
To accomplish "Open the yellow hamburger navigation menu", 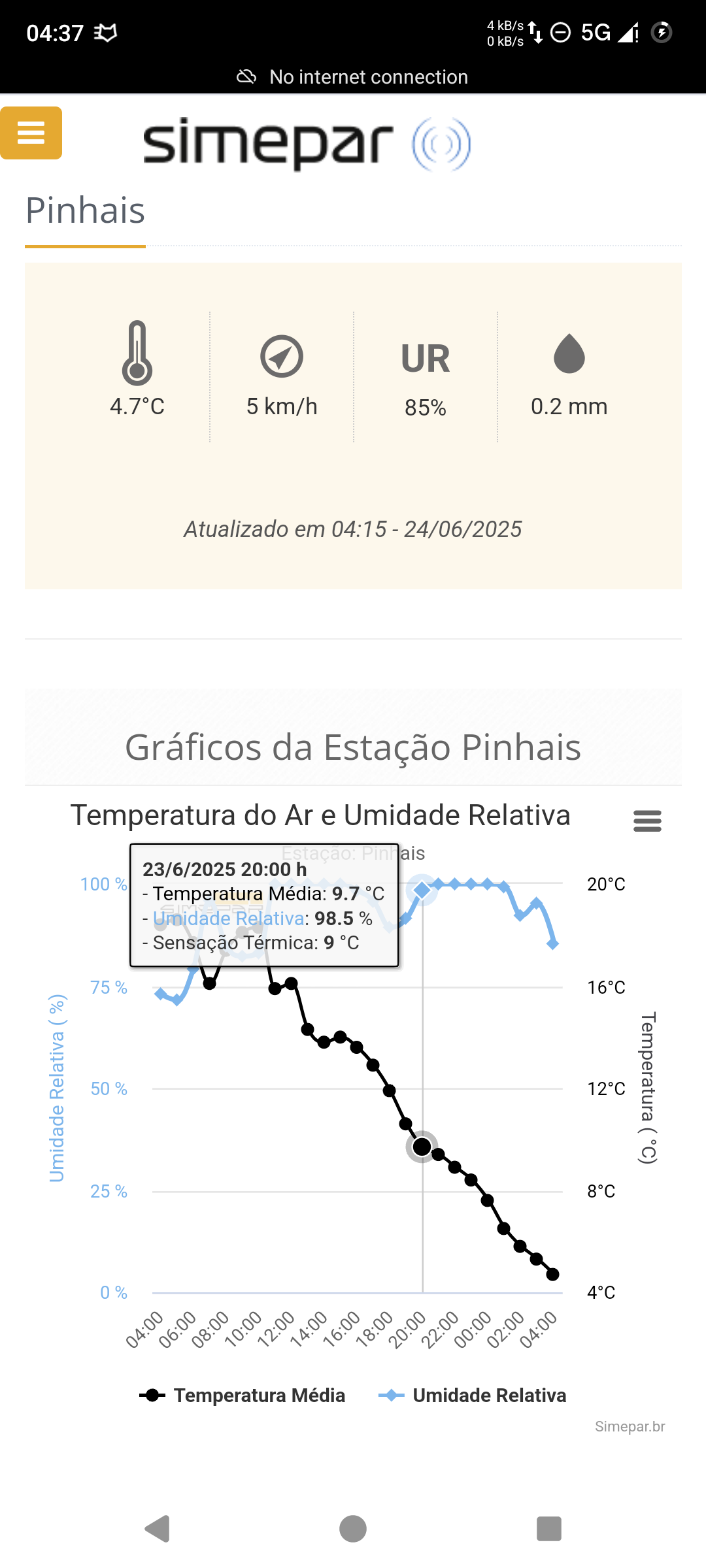I will pos(31,133).
